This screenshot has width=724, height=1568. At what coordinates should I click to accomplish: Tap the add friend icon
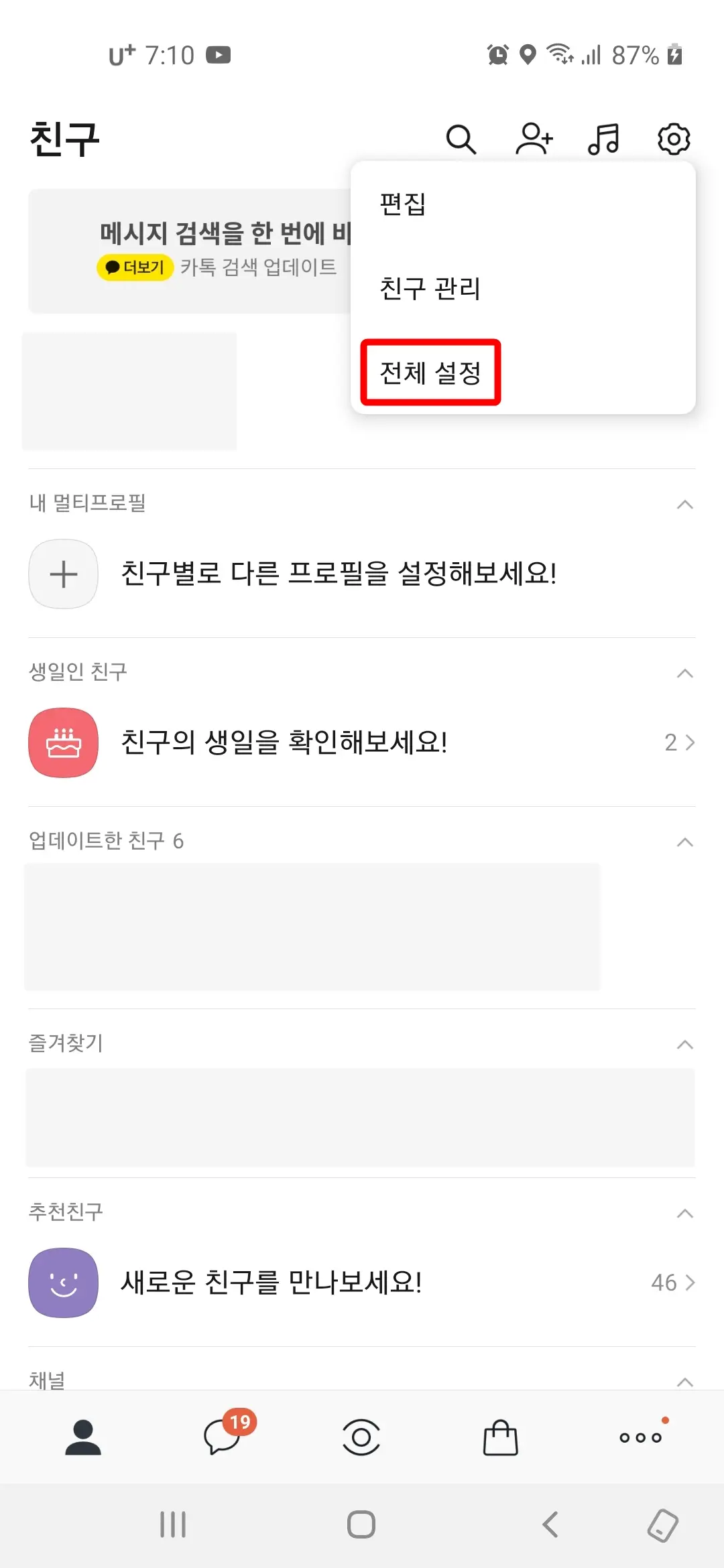[534, 139]
